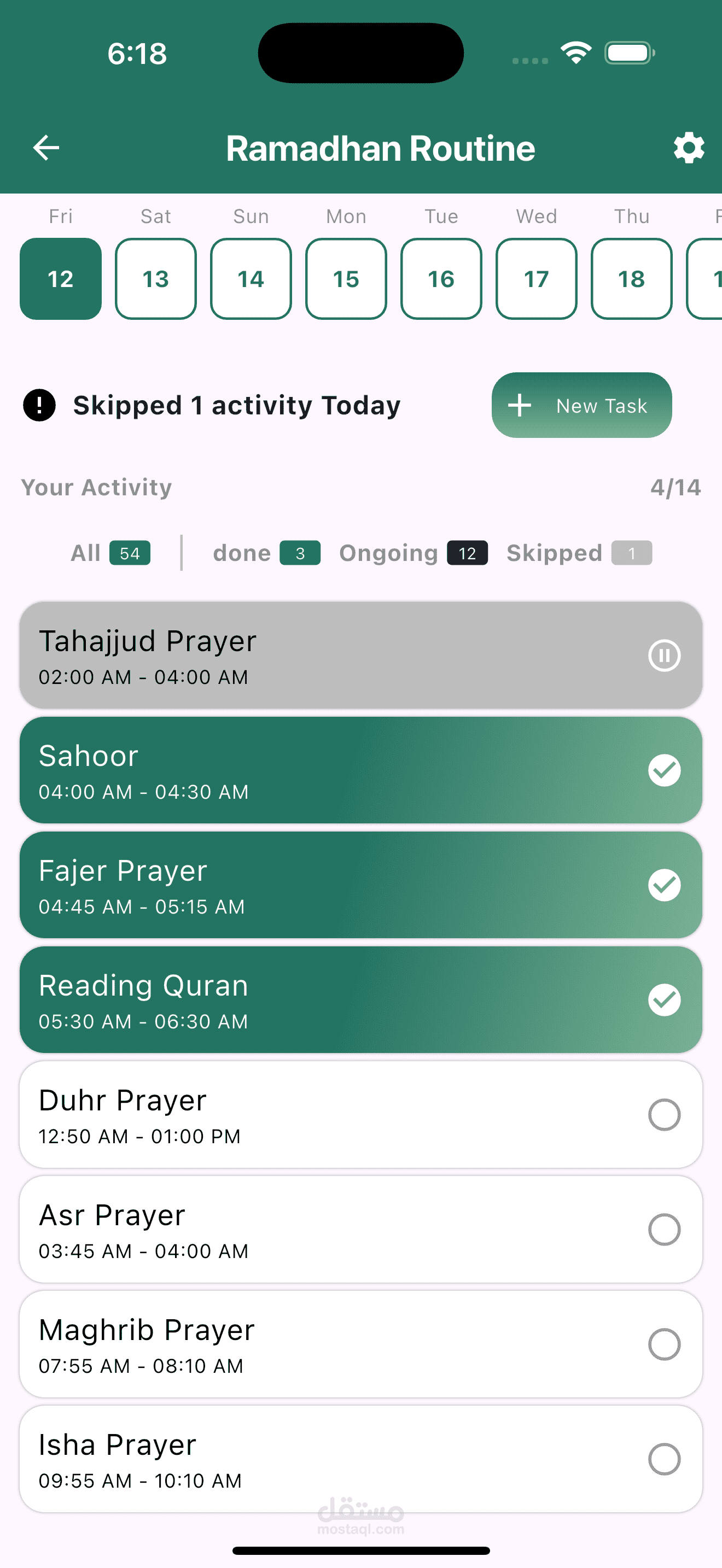Open the settings gear
This screenshot has width=722, height=1568.
(689, 148)
